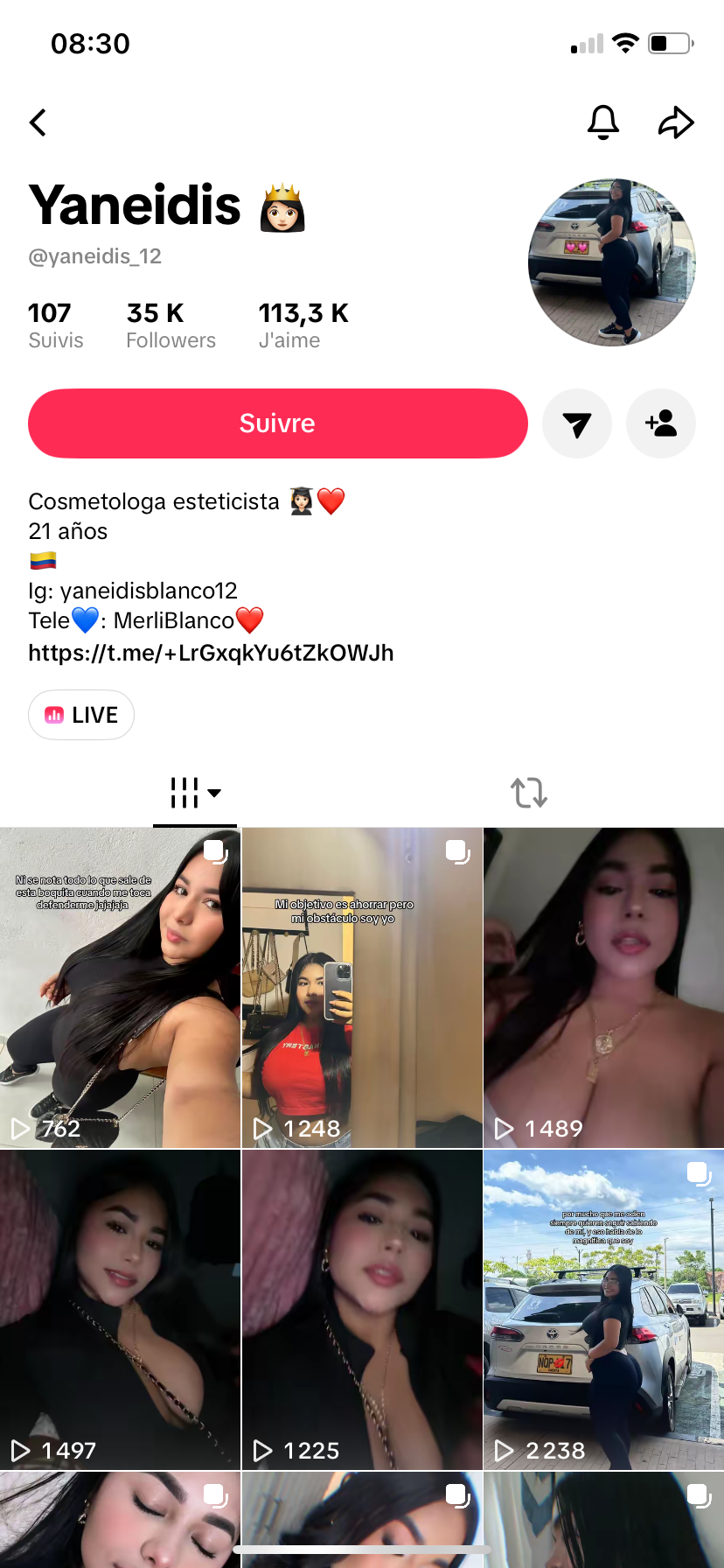View the 35 K Followers list

pos(171,325)
